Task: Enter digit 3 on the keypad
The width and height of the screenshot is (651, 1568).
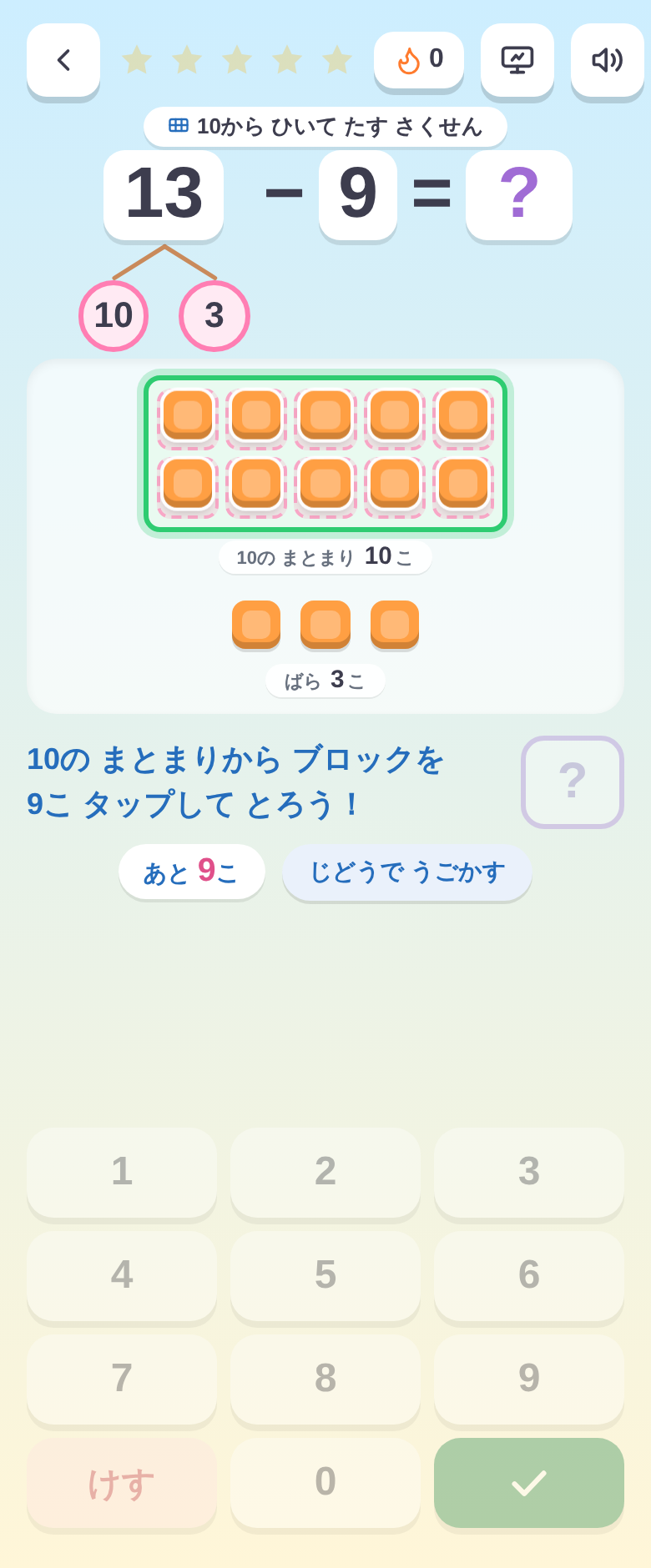Action: pos(529,1172)
